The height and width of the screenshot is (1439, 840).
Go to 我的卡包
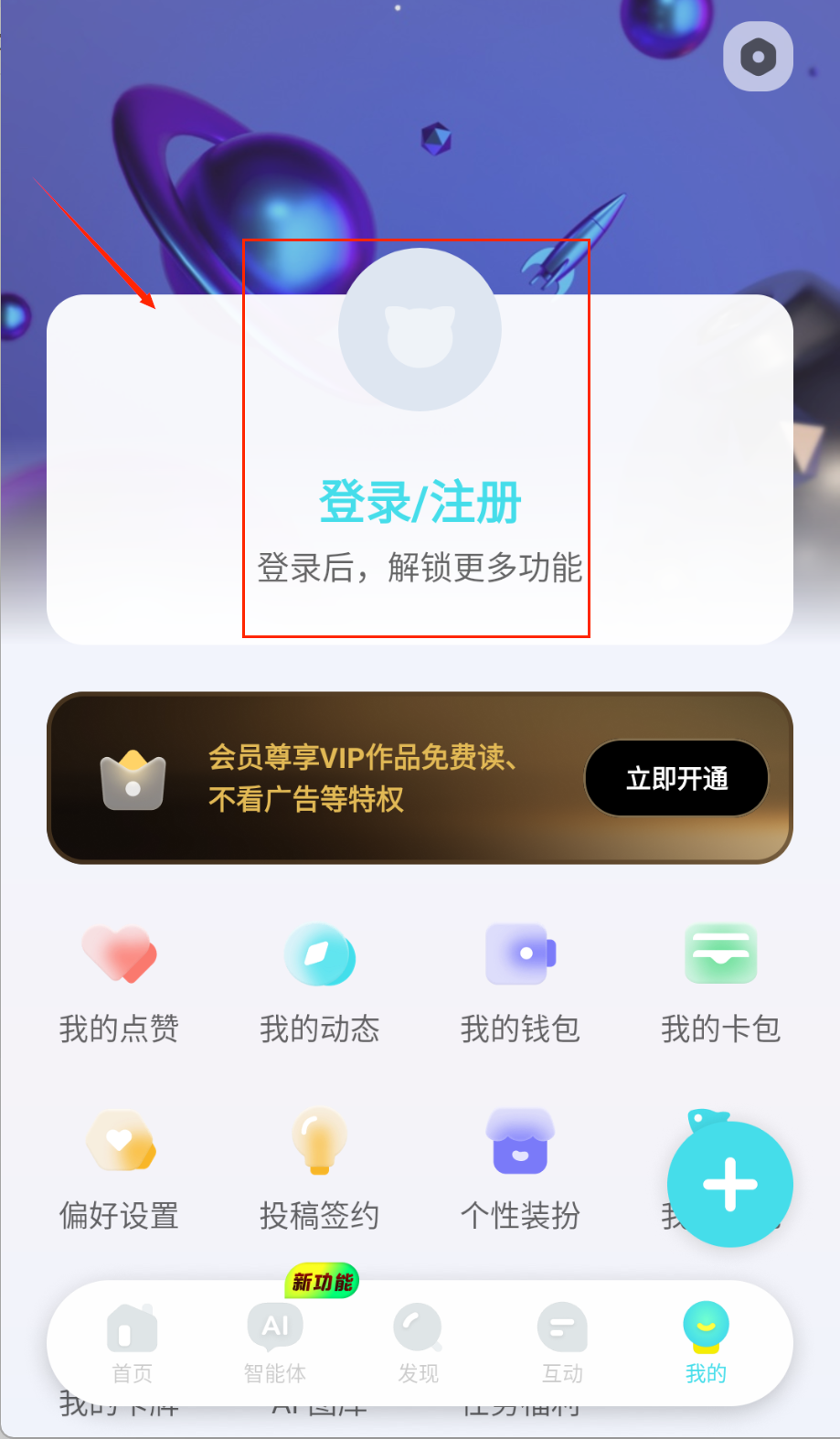point(720,985)
